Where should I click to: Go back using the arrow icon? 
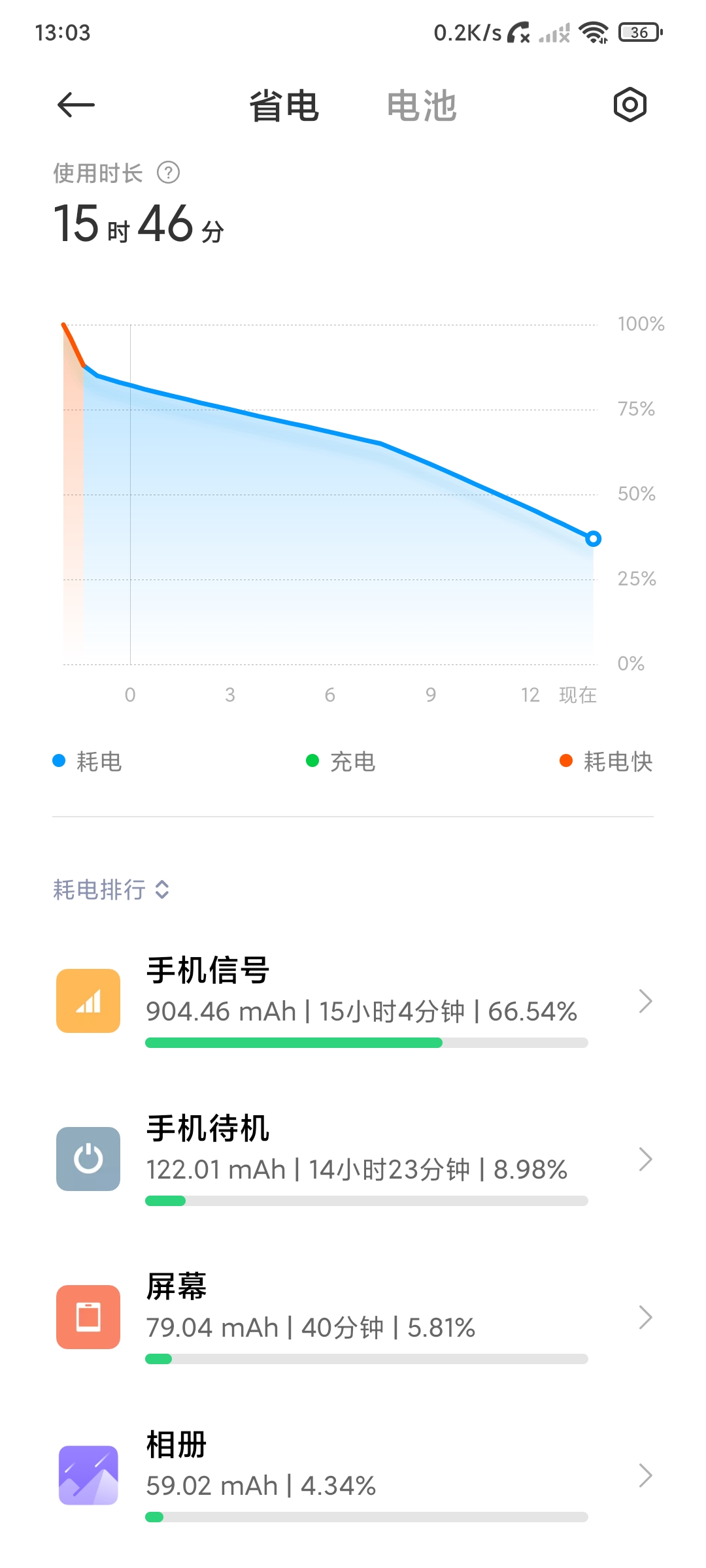tap(76, 105)
